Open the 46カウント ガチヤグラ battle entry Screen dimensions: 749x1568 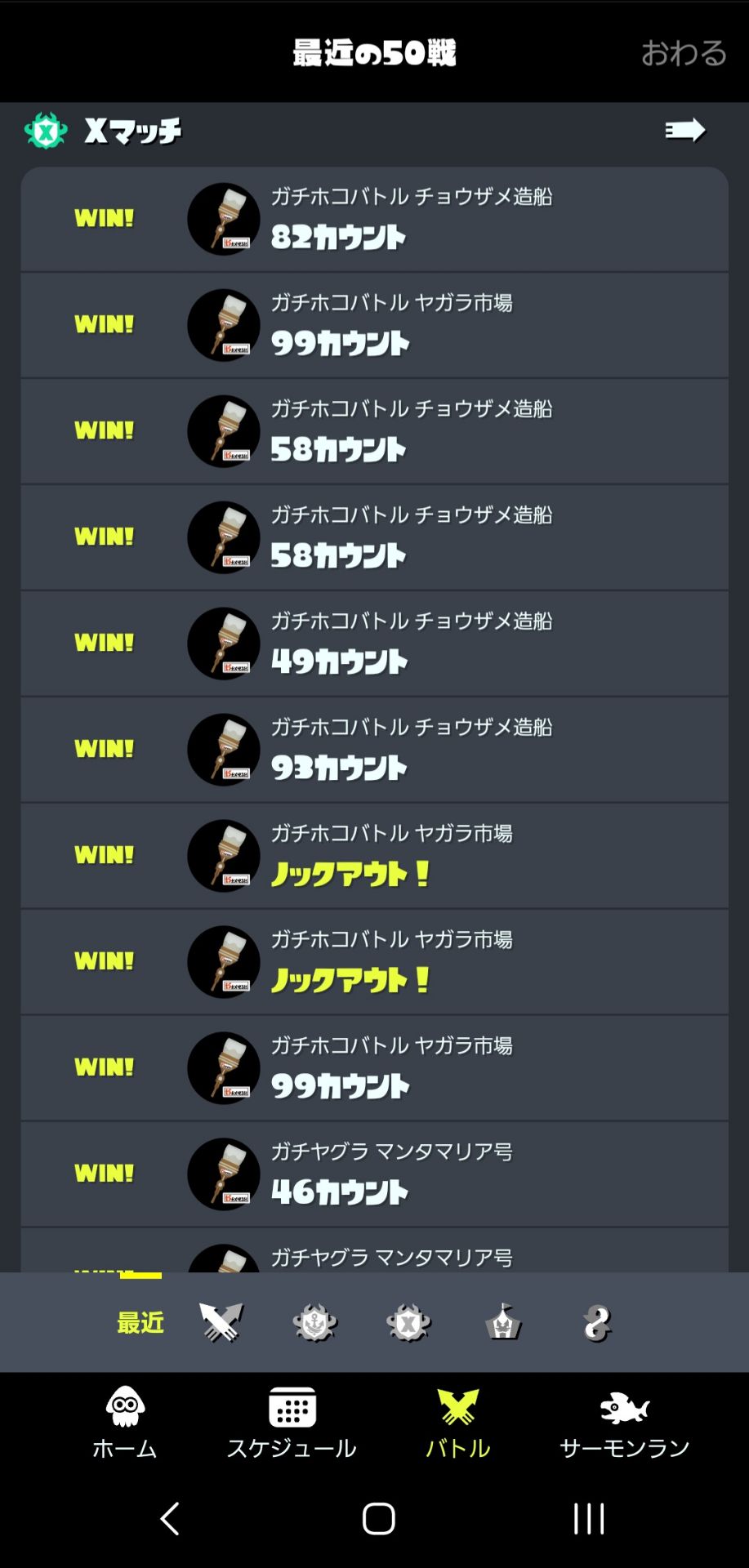click(374, 1174)
